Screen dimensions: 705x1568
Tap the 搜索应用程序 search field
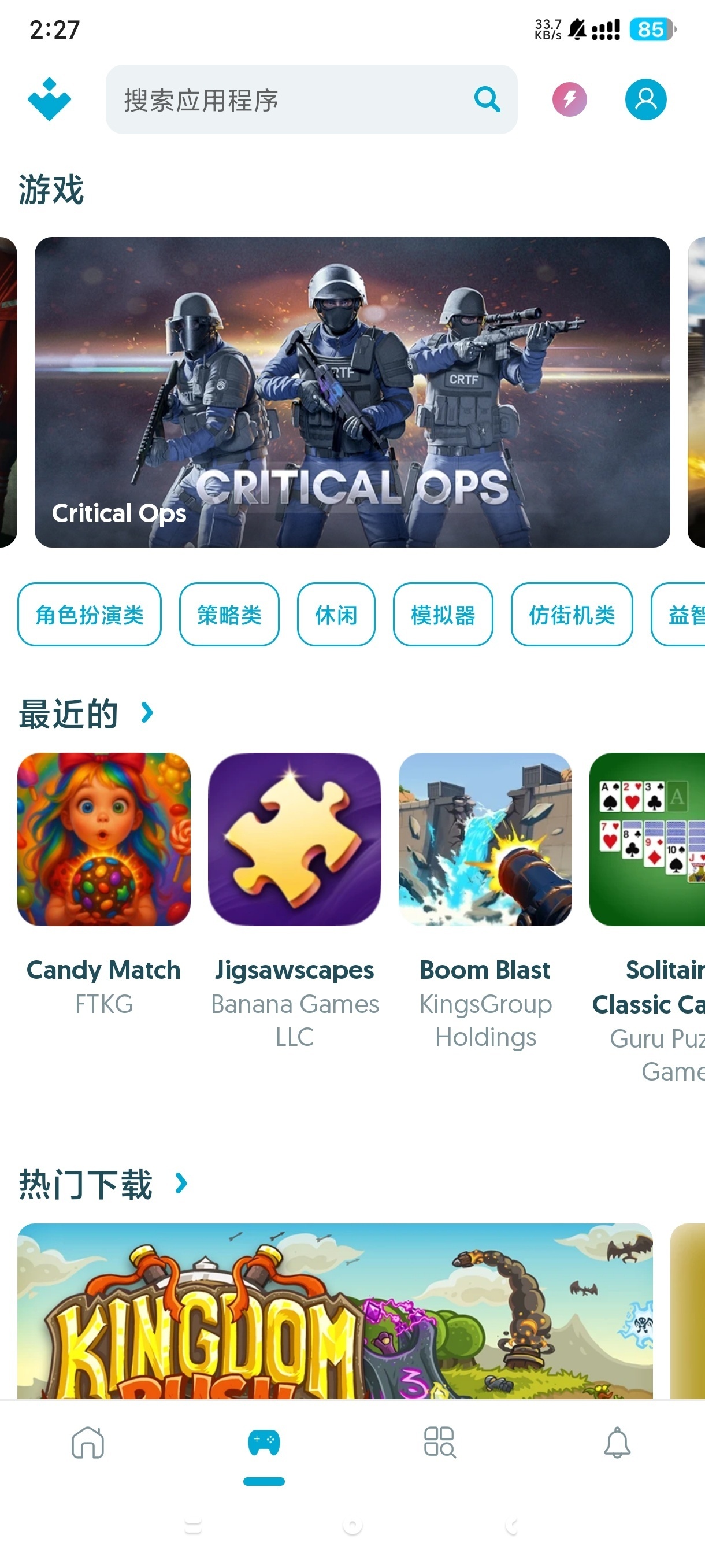(286, 100)
